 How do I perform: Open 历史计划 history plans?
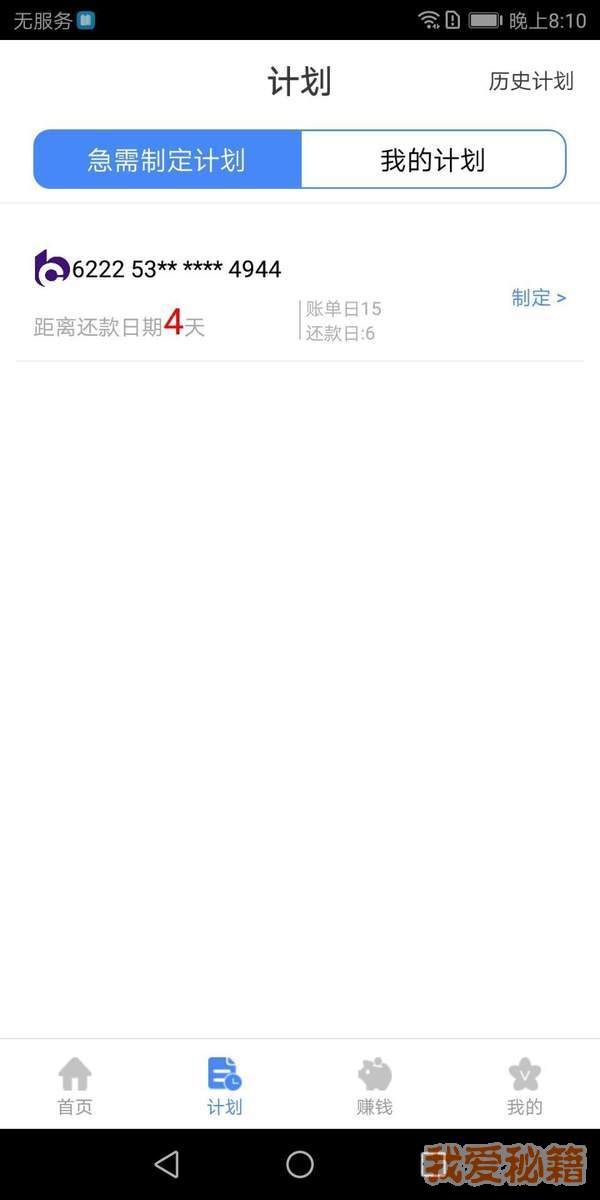(x=530, y=82)
